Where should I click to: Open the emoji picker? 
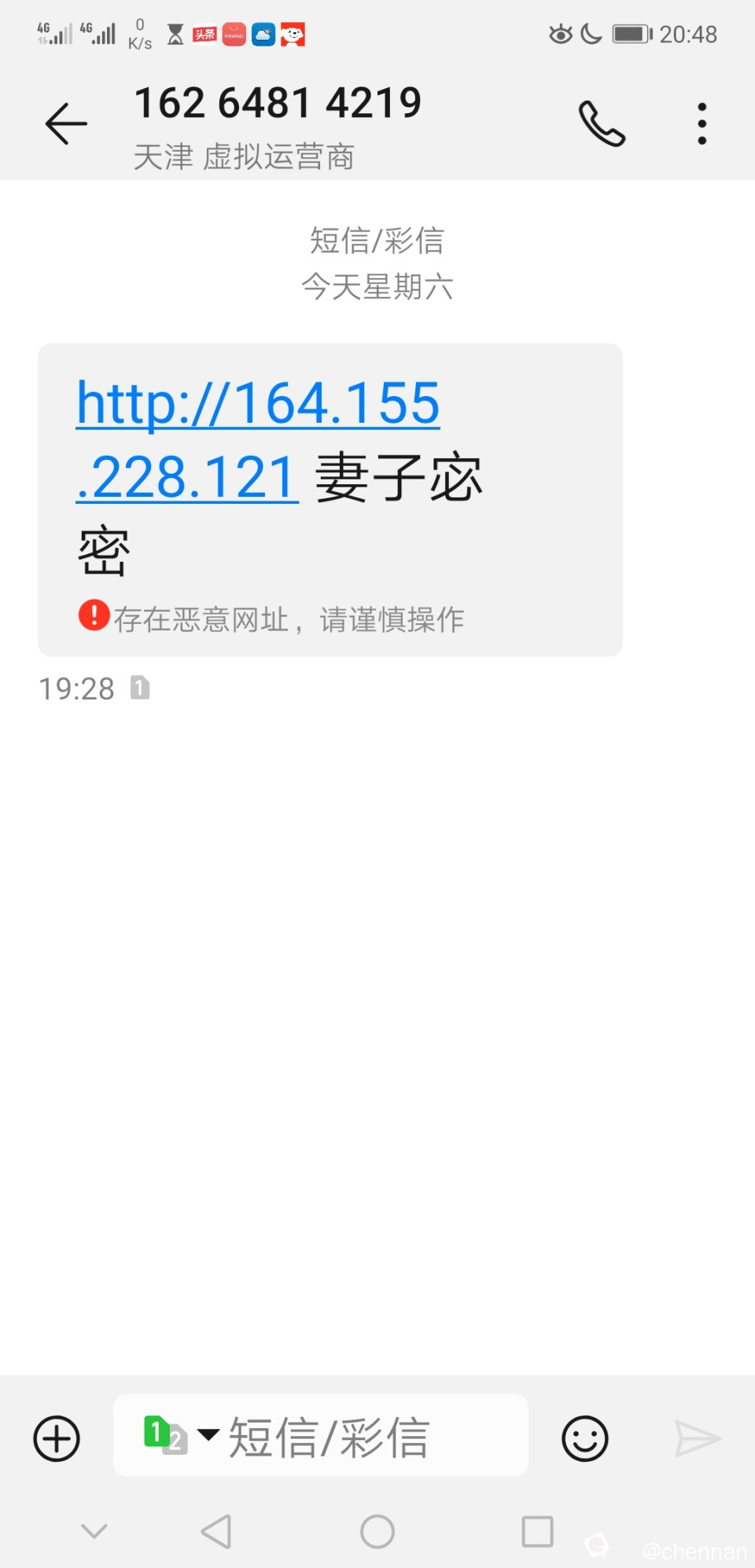(584, 1438)
